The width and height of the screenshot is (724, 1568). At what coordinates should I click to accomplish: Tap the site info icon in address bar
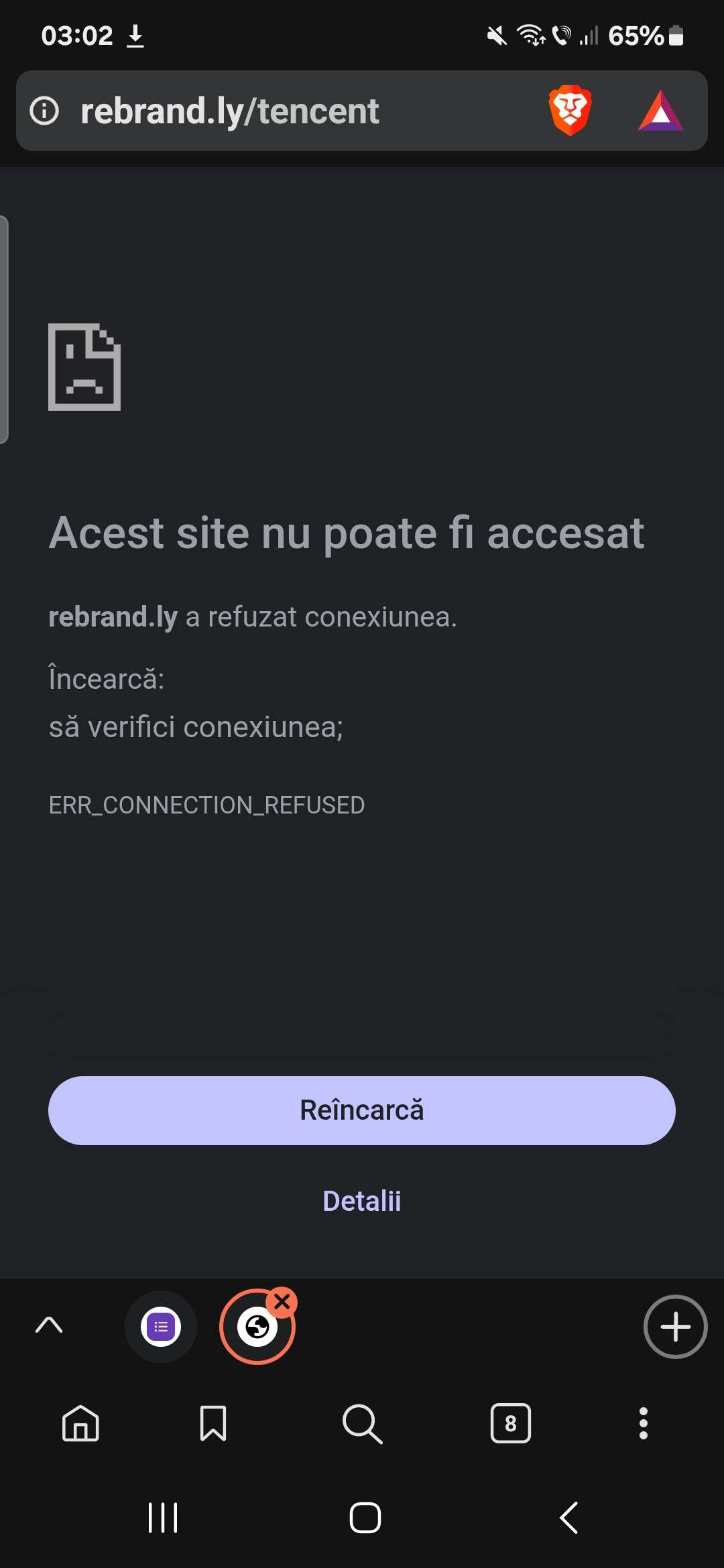pyautogui.click(x=44, y=111)
